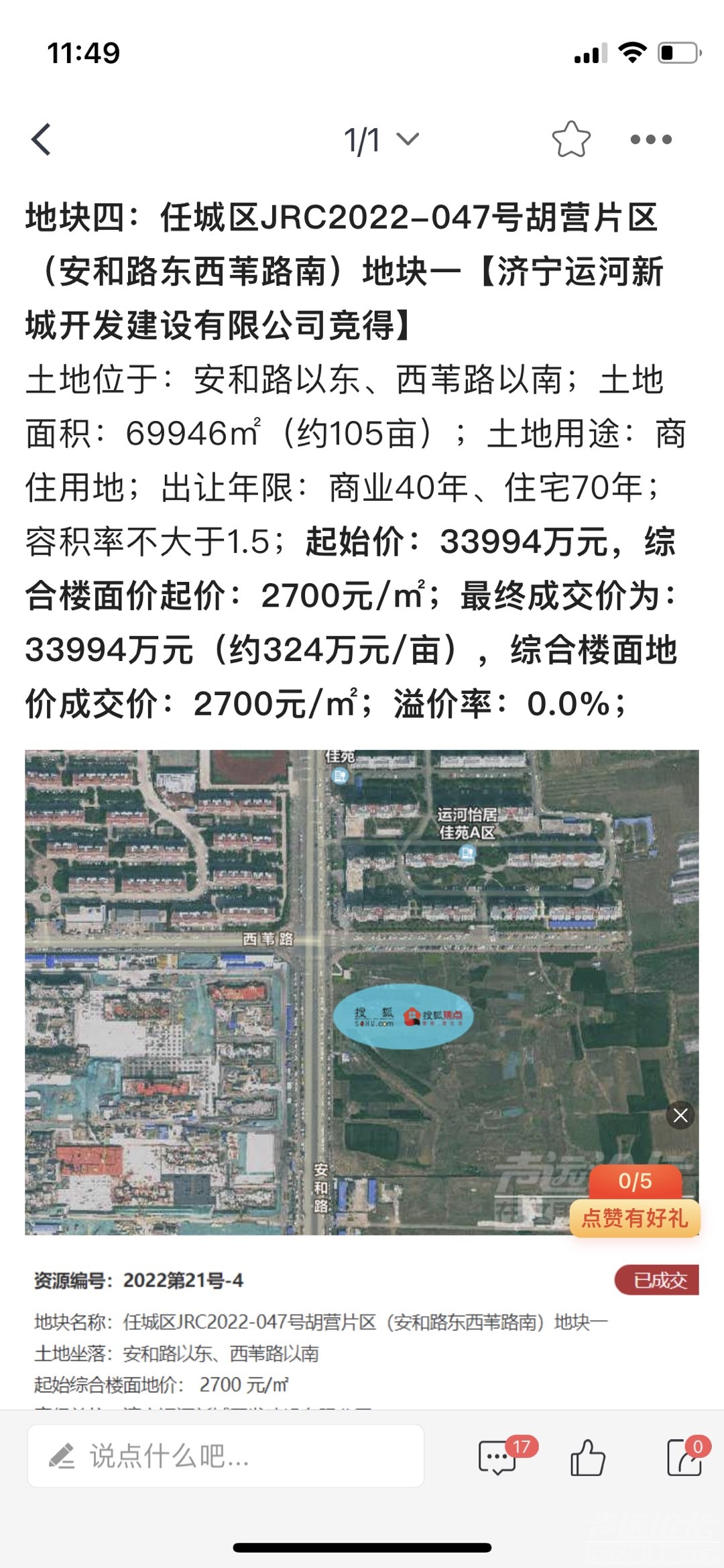Focus the 说点什么吧 comment field
This screenshot has height=1568, width=724.
pyautogui.click(x=225, y=1456)
